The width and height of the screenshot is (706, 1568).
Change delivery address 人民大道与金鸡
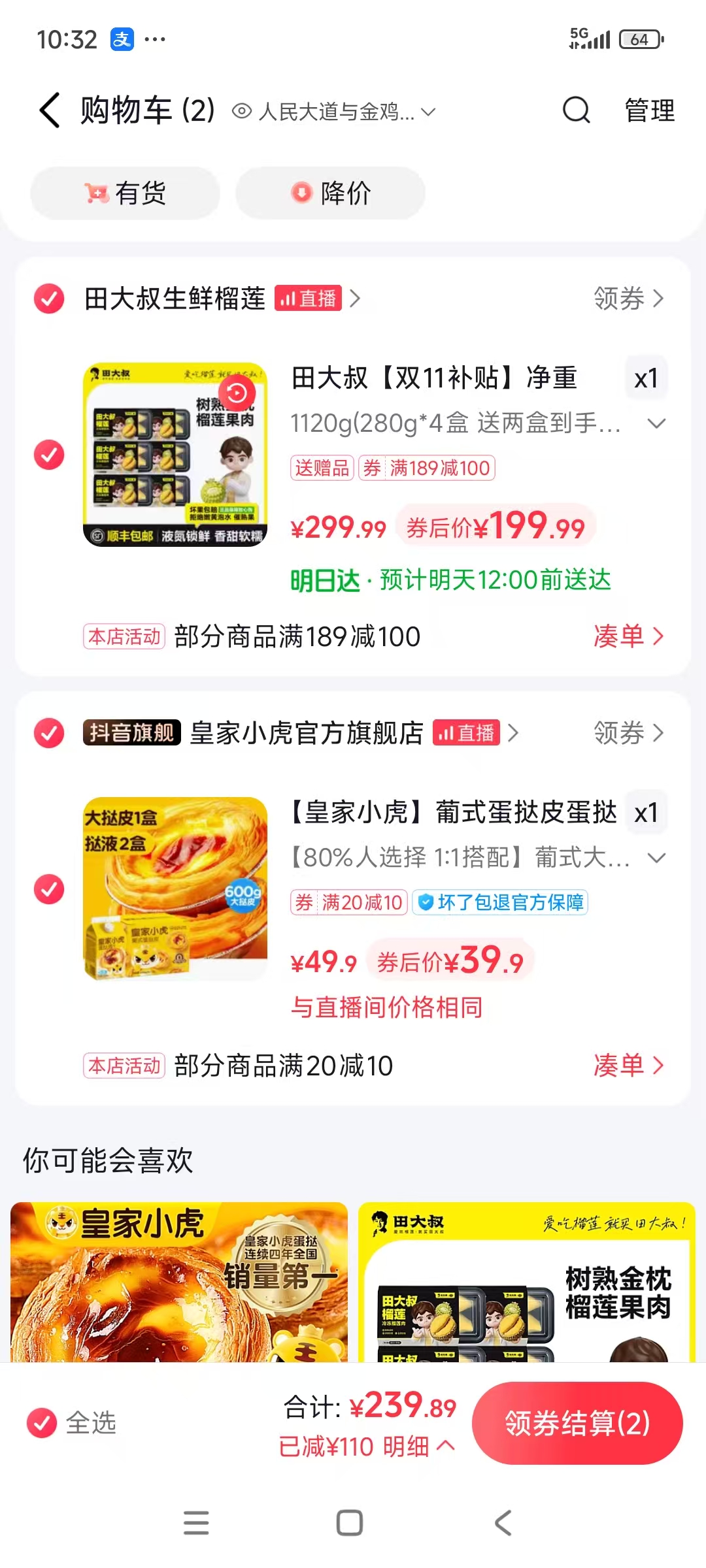(333, 112)
